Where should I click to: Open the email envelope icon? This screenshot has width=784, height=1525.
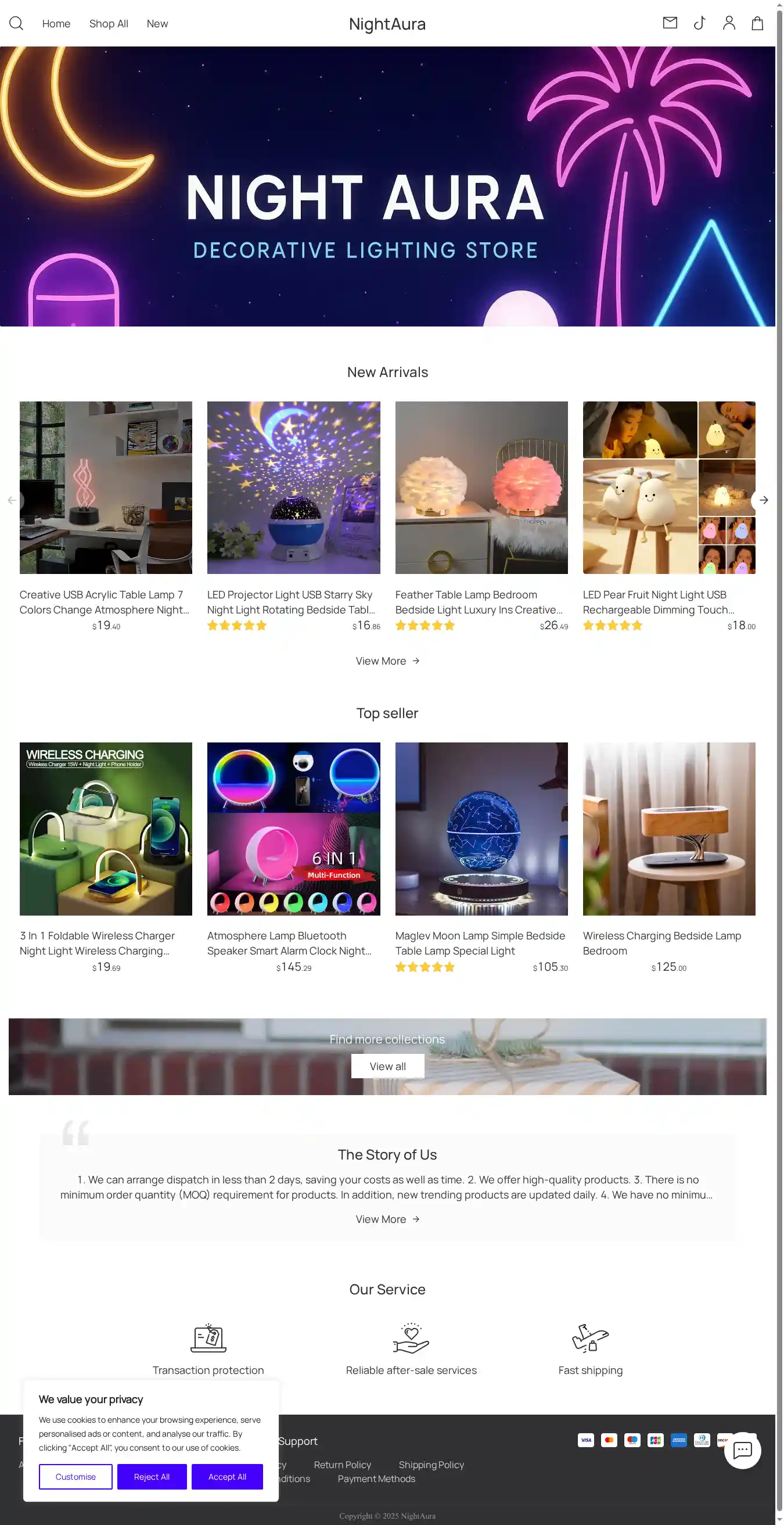[669, 23]
